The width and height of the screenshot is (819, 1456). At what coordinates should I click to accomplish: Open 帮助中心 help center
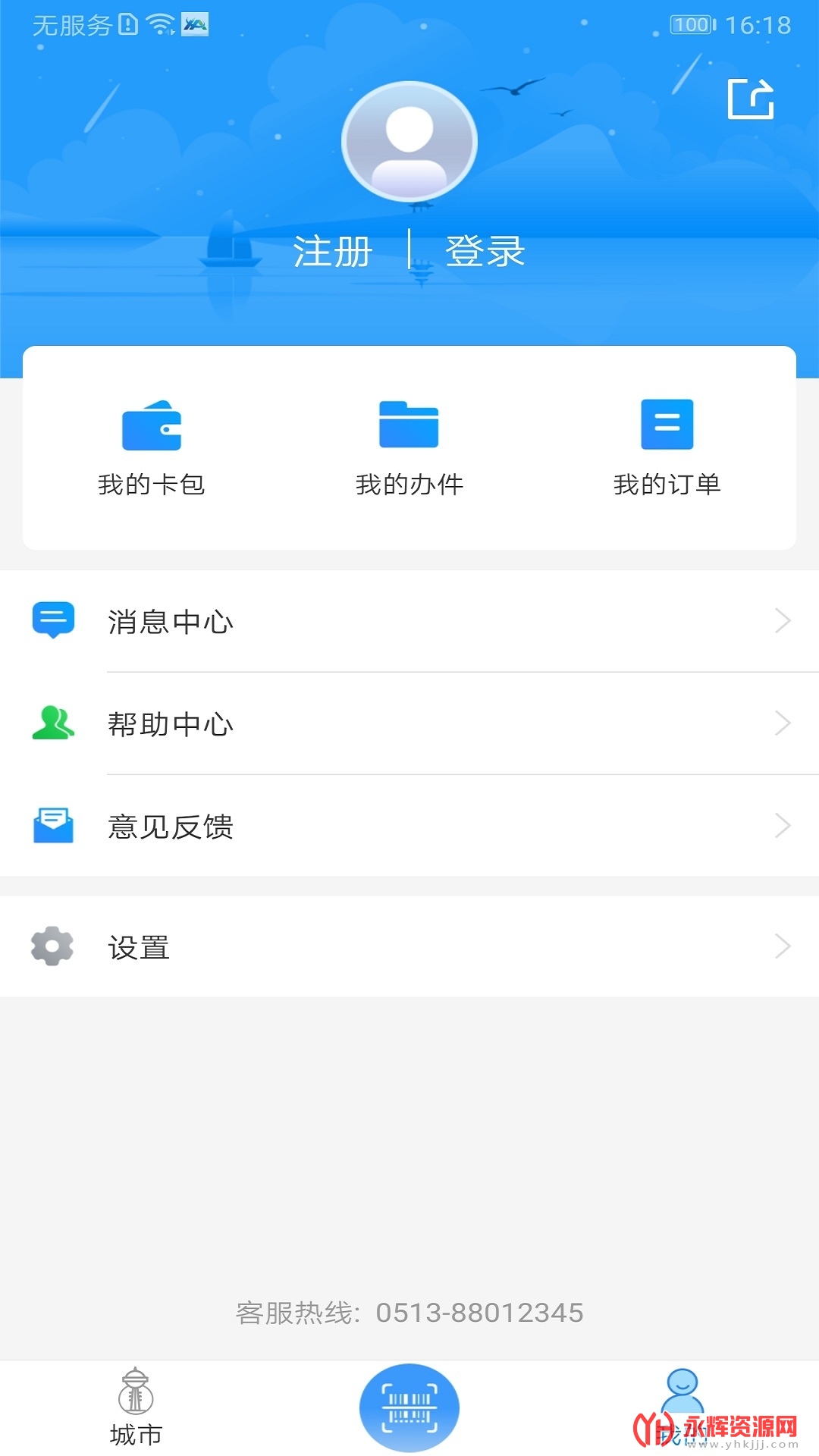(409, 723)
